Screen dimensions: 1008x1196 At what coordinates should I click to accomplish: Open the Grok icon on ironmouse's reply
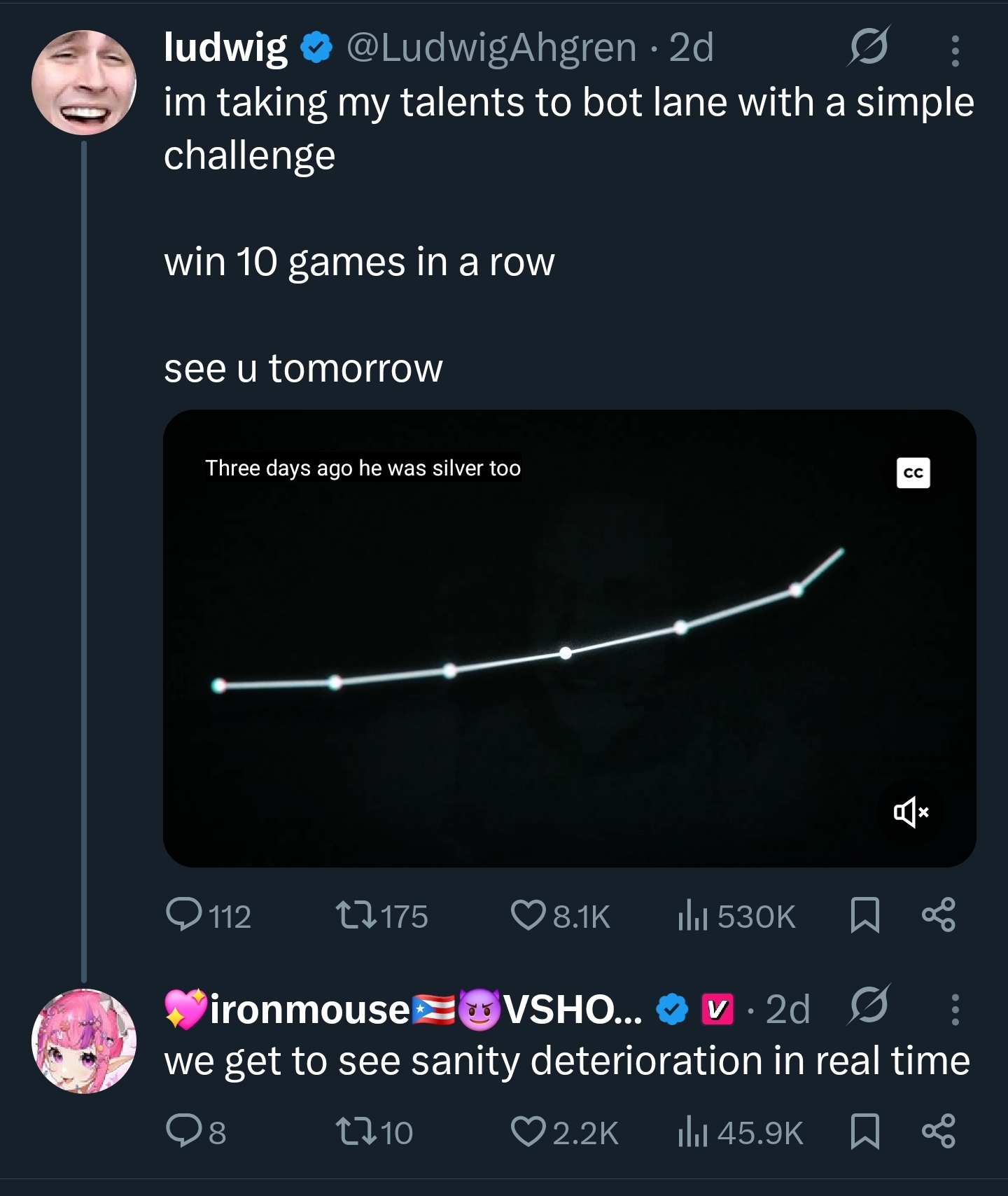[869, 1006]
